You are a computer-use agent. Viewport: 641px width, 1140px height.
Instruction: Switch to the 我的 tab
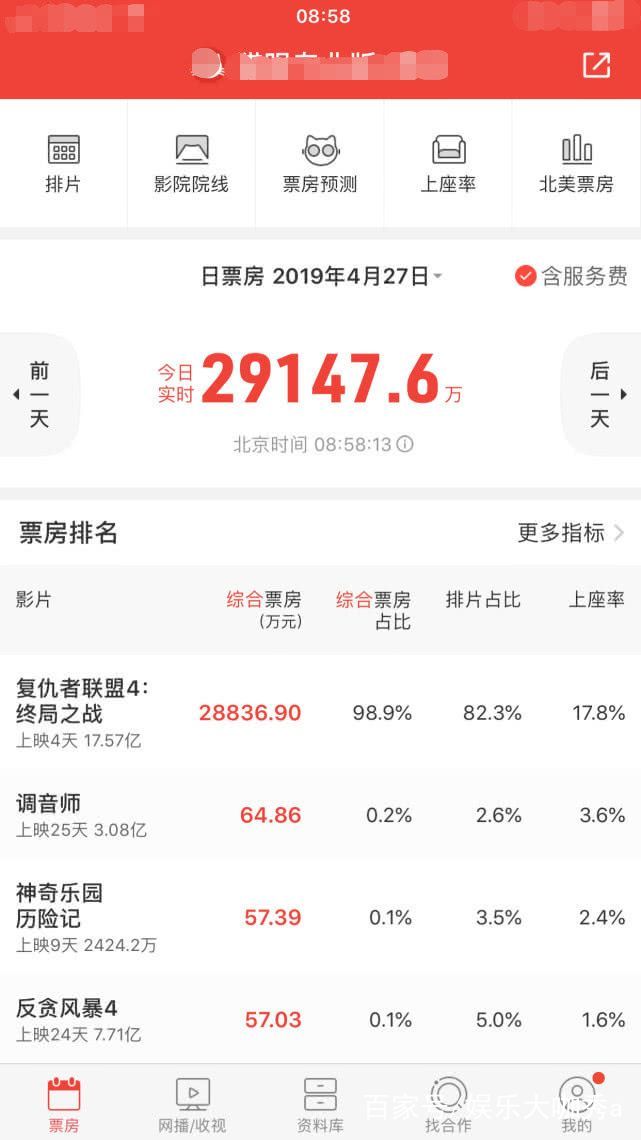pyautogui.click(x=577, y=1104)
